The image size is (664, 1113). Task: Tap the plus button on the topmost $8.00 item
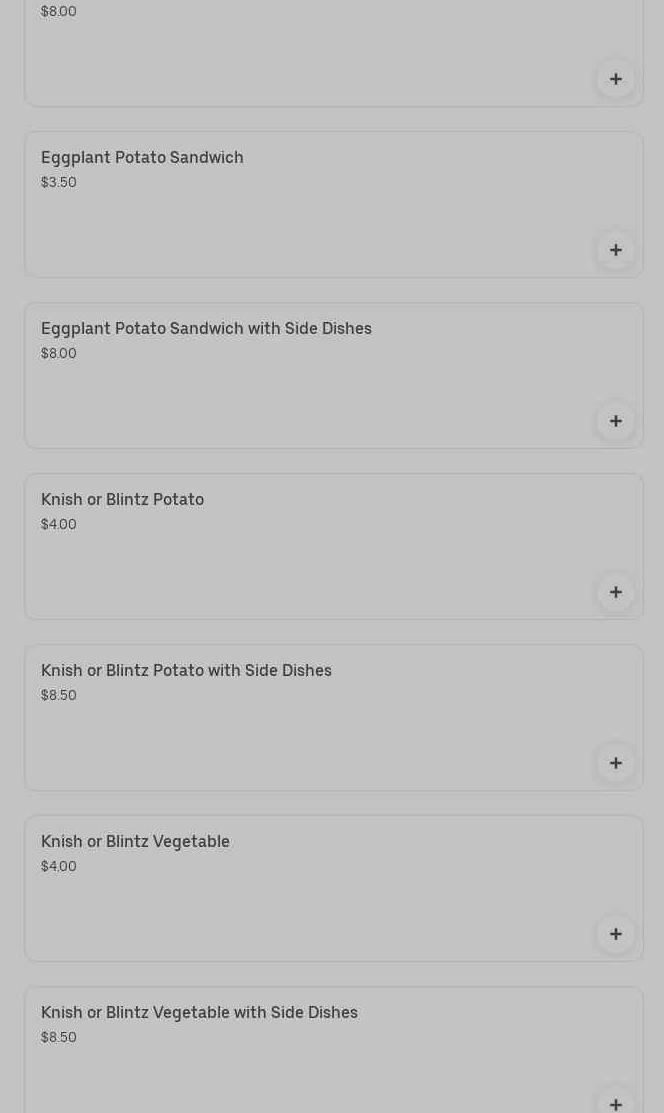pyautogui.click(x=616, y=79)
